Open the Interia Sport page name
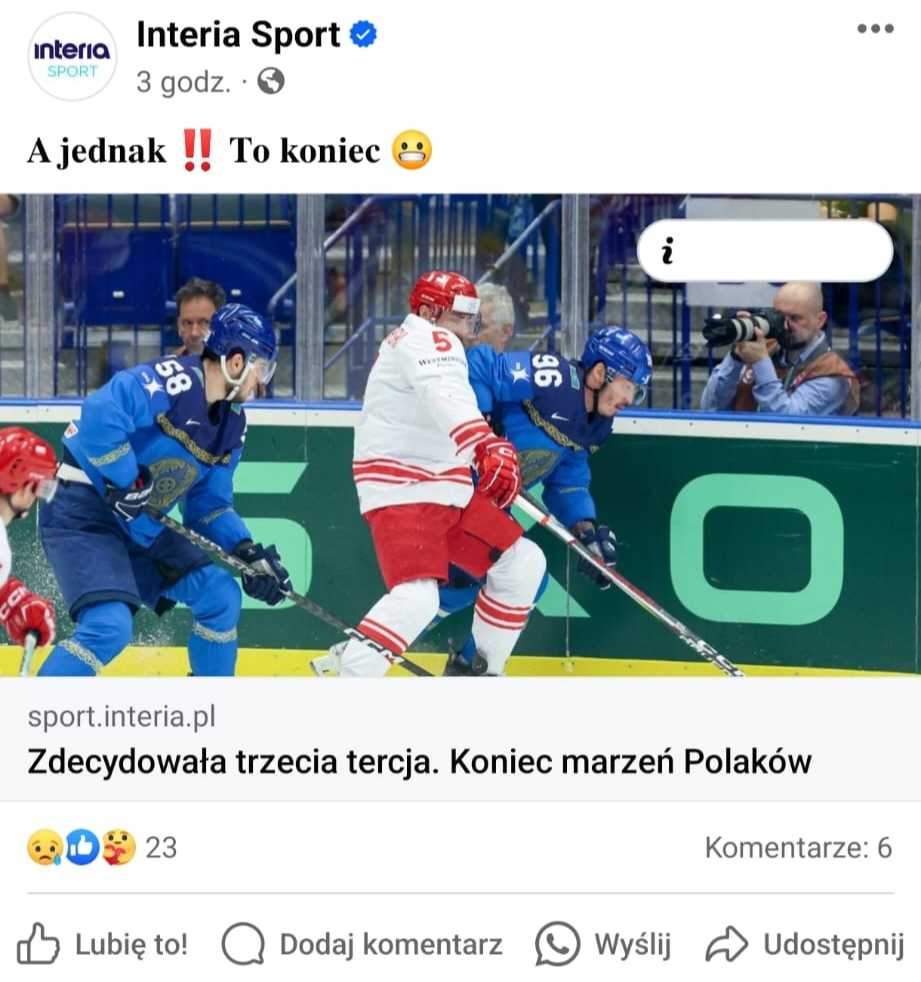 point(238,35)
